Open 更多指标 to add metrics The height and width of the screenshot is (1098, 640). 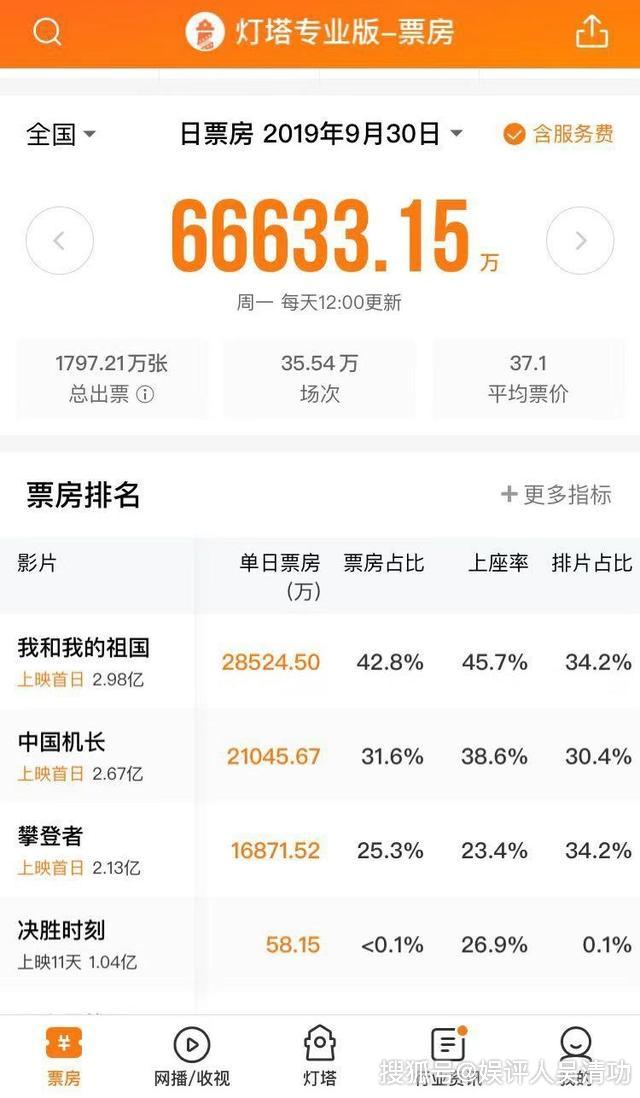coord(556,494)
